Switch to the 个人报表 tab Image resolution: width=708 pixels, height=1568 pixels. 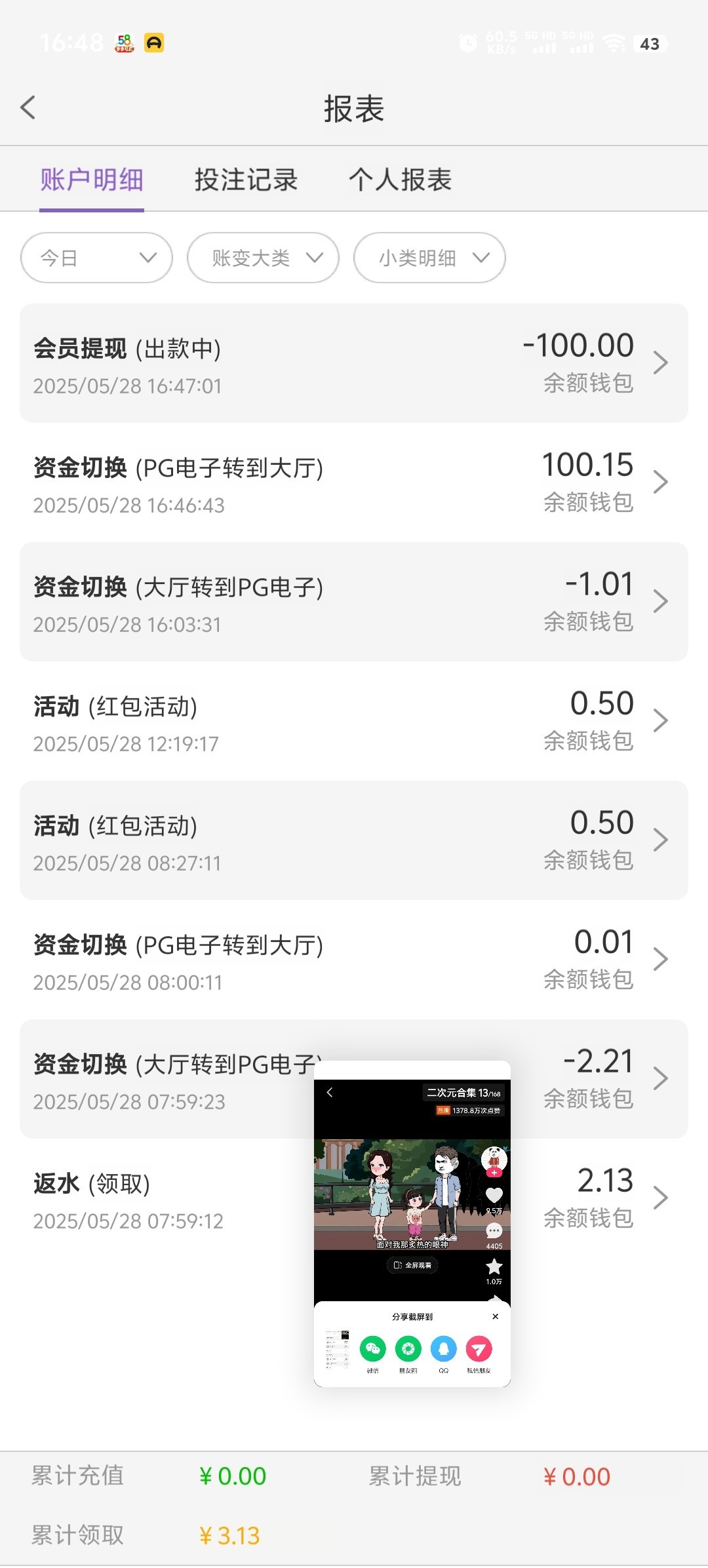(x=400, y=180)
